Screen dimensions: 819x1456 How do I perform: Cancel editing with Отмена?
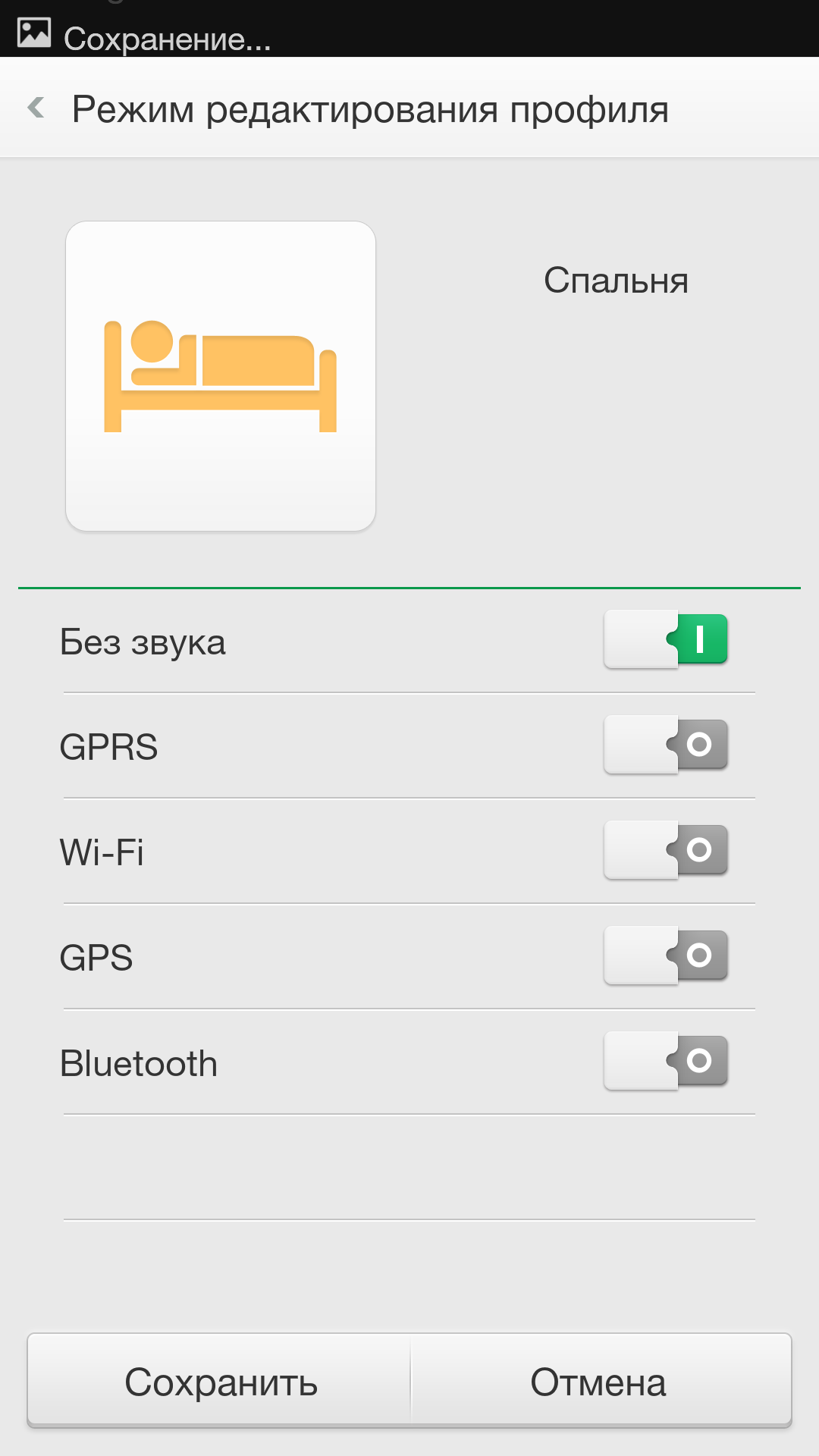tap(599, 1382)
